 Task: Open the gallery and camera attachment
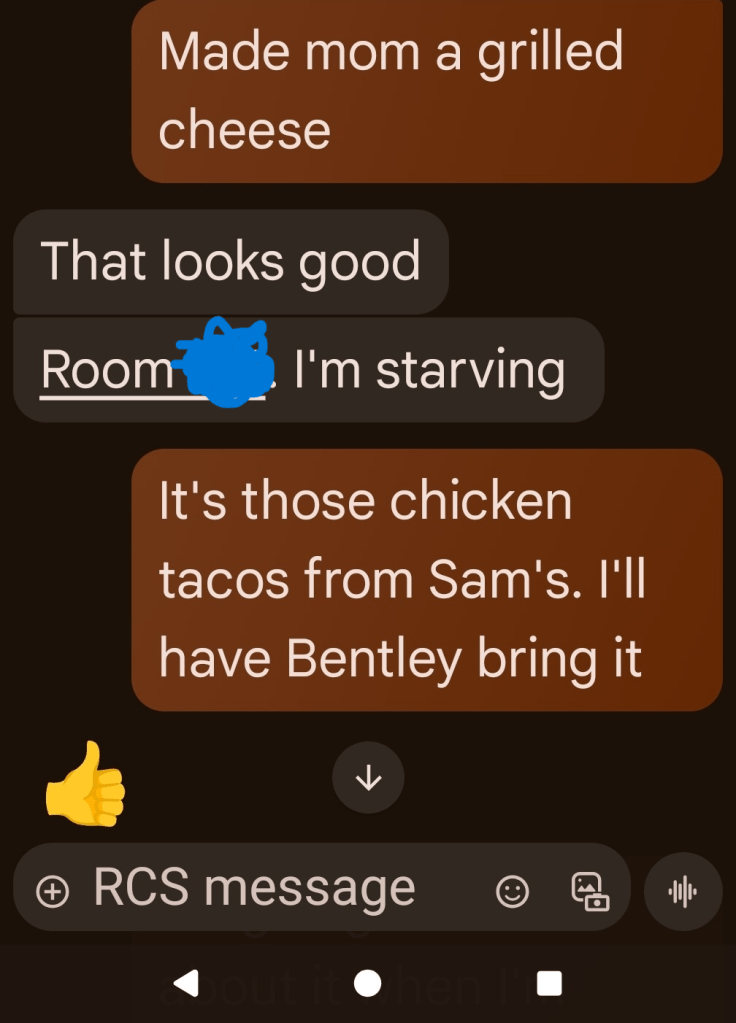click(590, 890)
